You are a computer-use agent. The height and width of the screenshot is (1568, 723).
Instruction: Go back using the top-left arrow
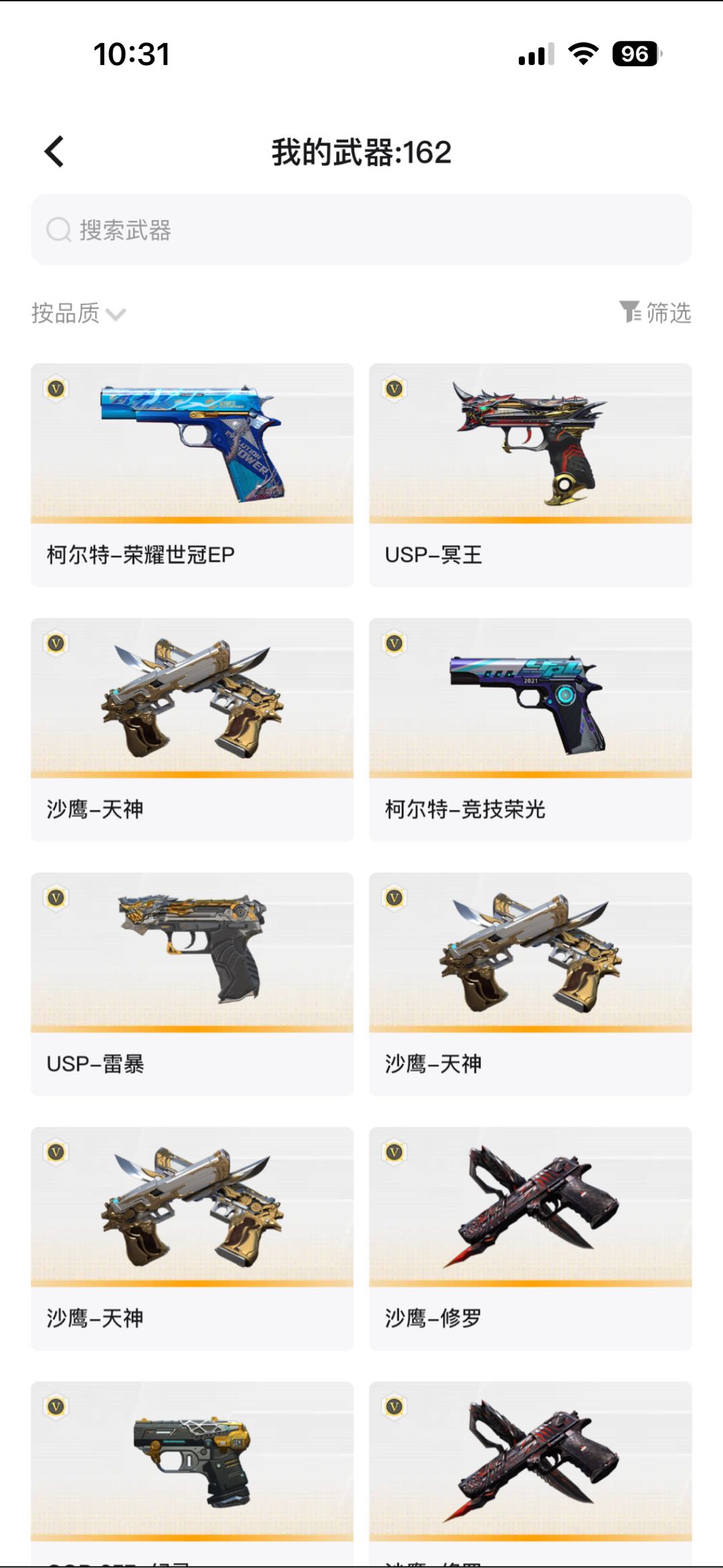click(54, 152)
